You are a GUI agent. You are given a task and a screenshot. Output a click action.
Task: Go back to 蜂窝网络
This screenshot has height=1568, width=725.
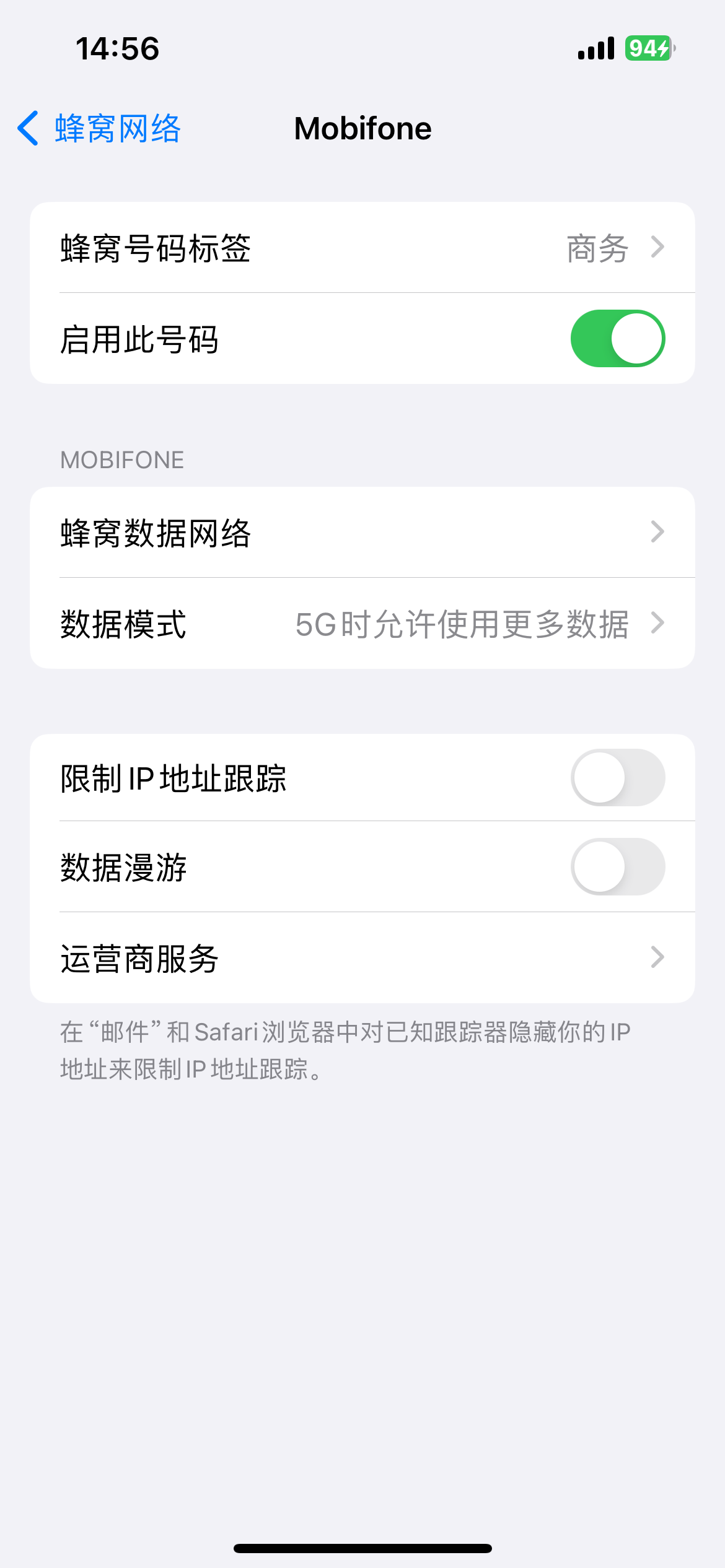click(x=99, y=129)
